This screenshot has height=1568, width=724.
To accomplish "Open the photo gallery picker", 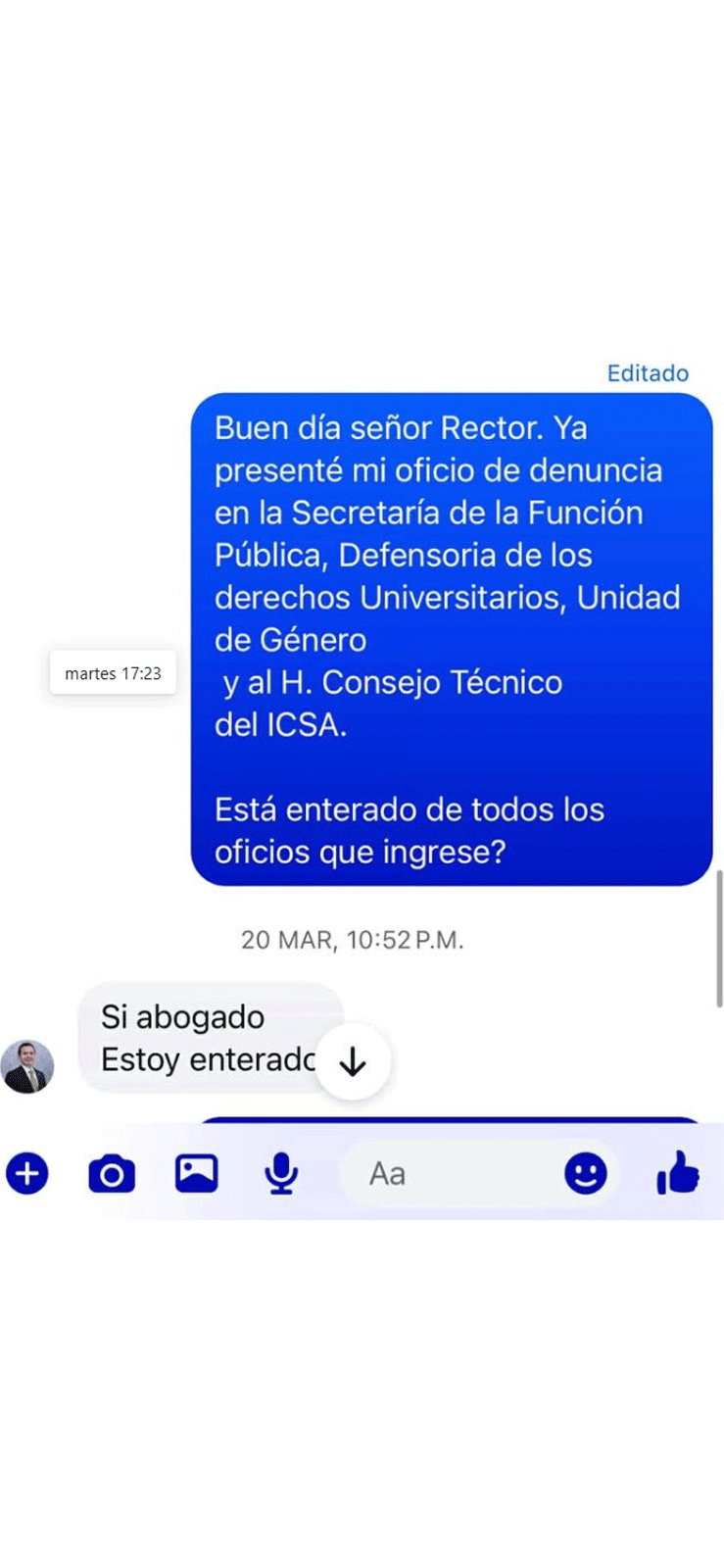I will click(196, 1173).
